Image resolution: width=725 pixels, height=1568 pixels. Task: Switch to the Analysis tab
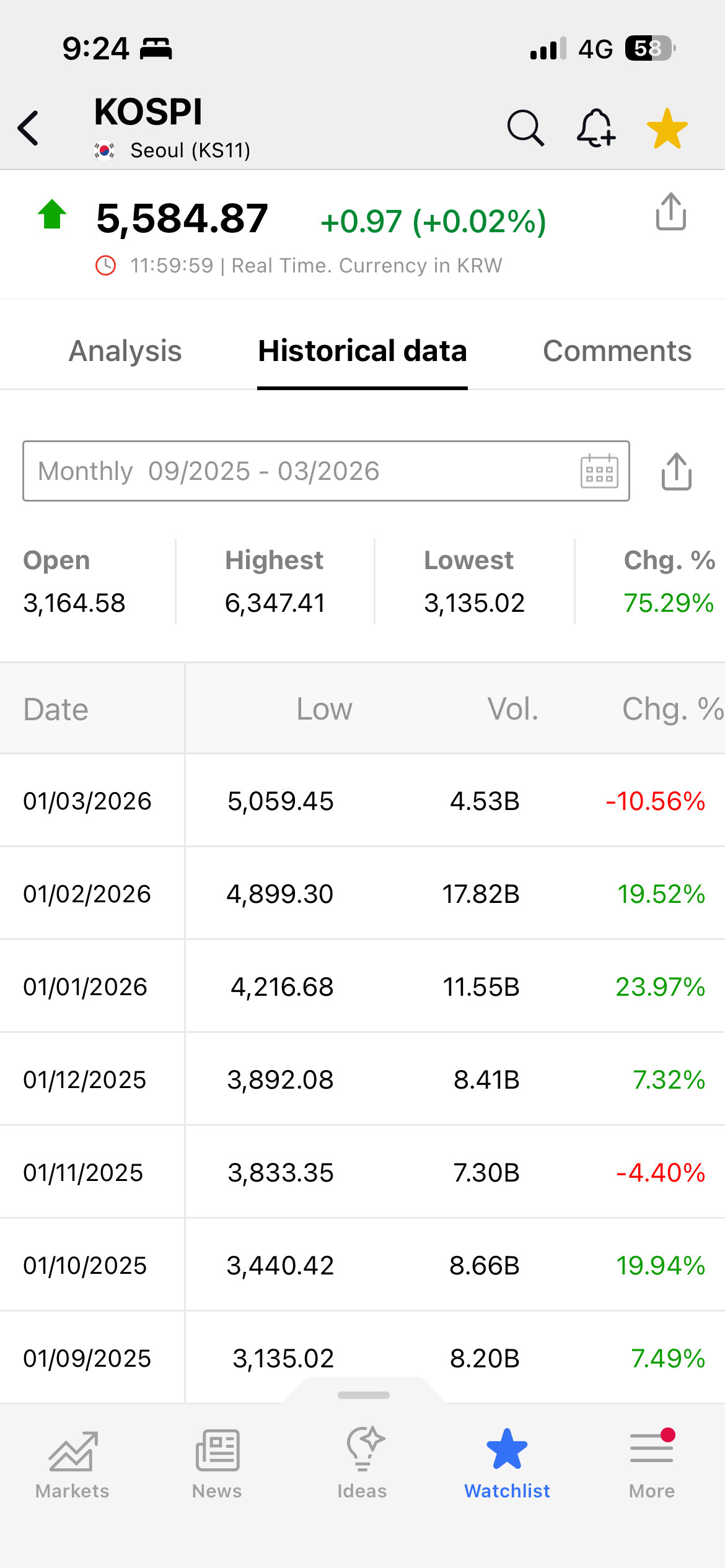125,351
